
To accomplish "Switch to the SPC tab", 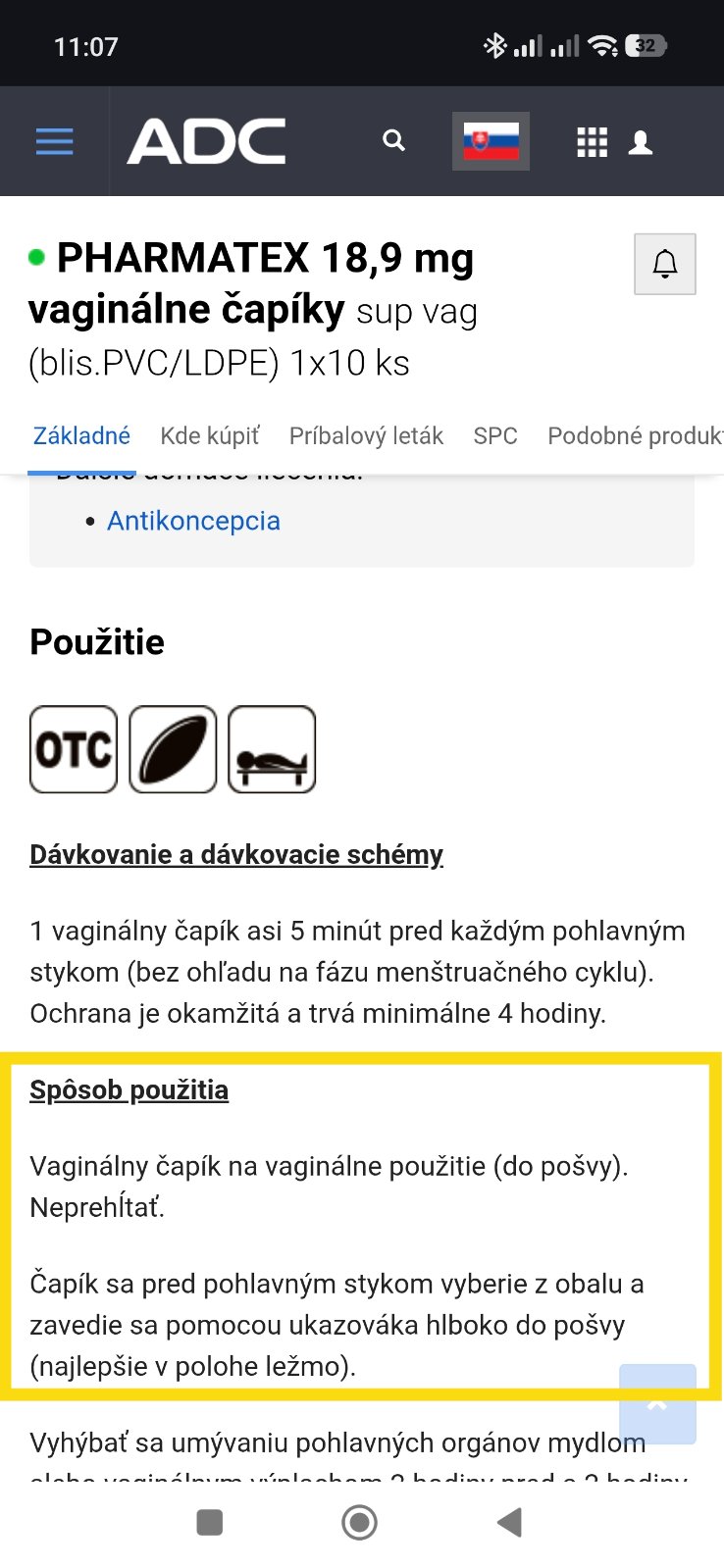I will pos(495,435).
